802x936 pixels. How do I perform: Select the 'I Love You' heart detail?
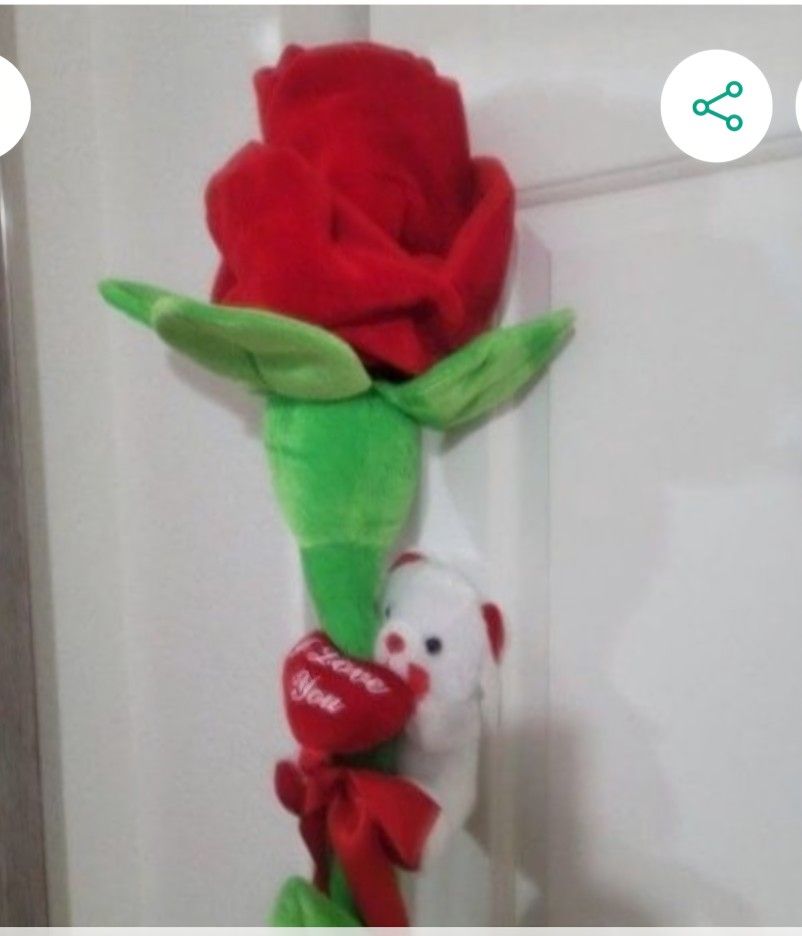pos(340,690)
